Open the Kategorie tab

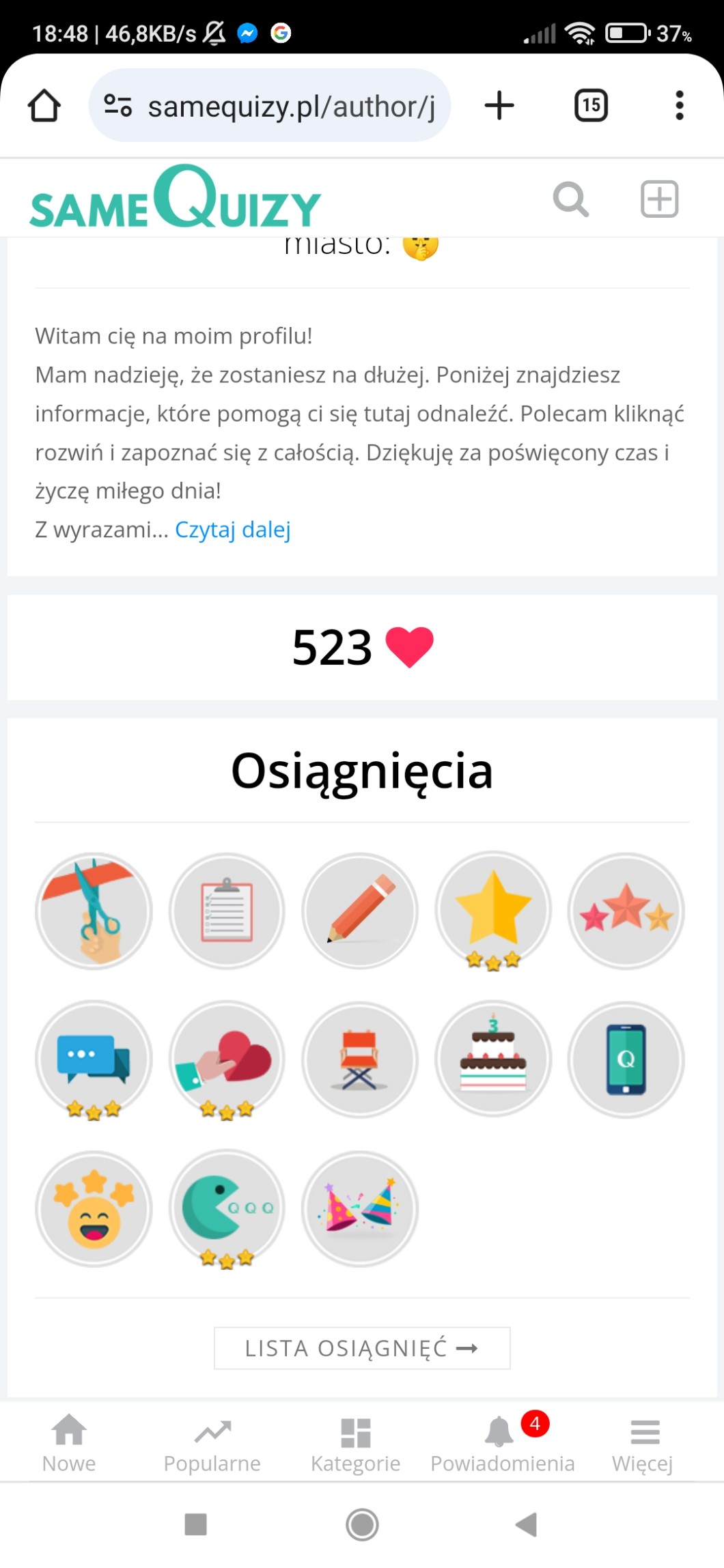(355, 1443)
